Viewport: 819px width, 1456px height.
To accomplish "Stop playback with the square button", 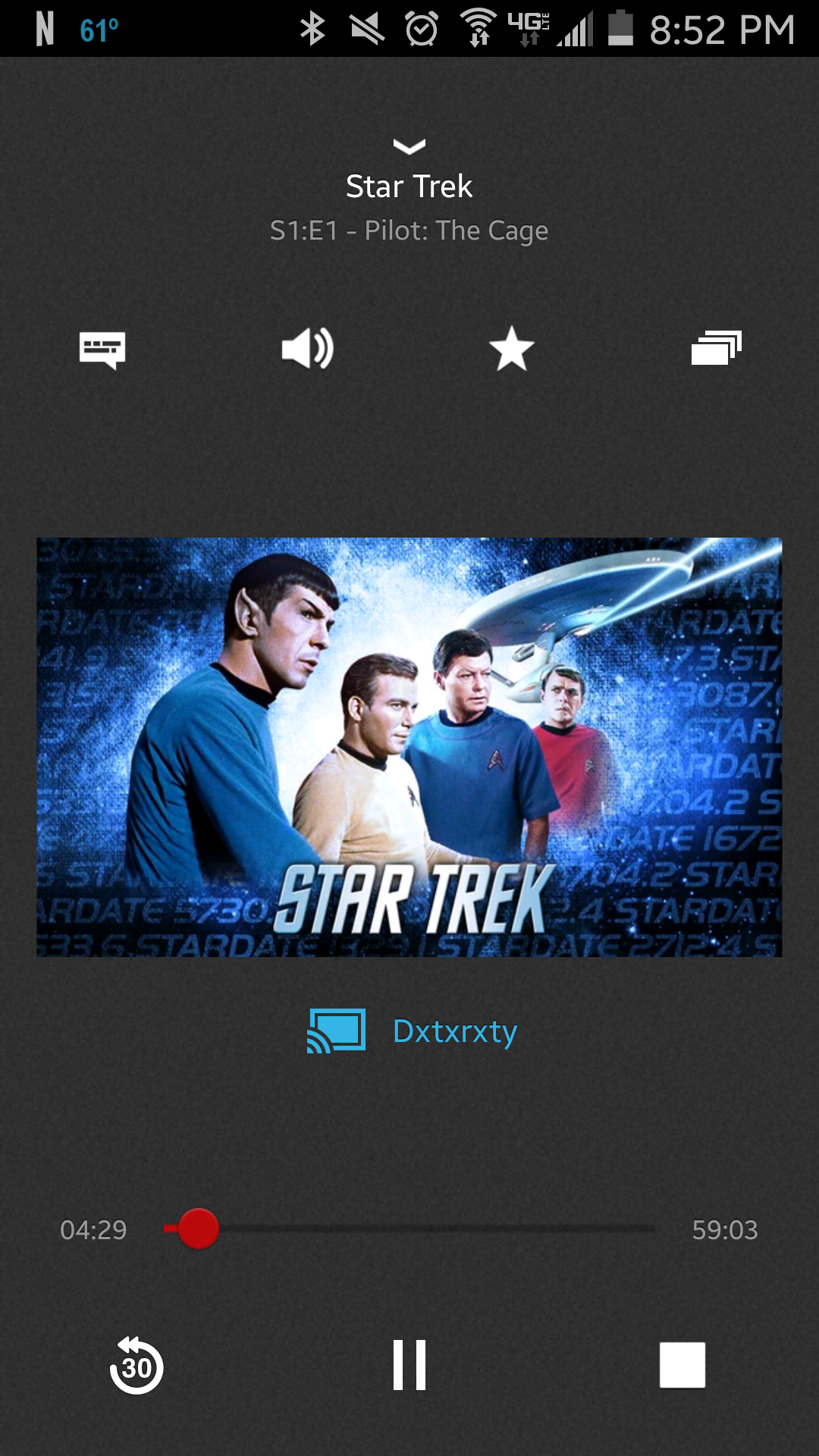I will (x=682, y=1365).
